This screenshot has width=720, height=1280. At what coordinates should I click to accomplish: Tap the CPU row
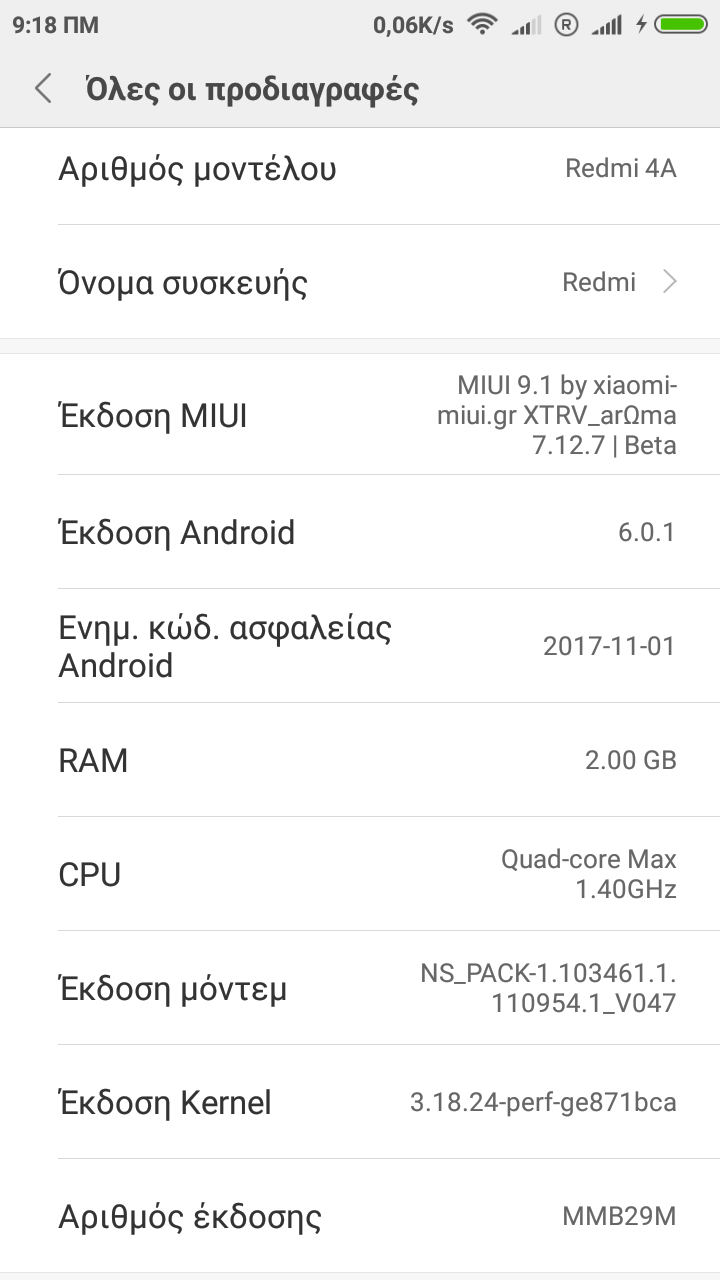point(360,874)
